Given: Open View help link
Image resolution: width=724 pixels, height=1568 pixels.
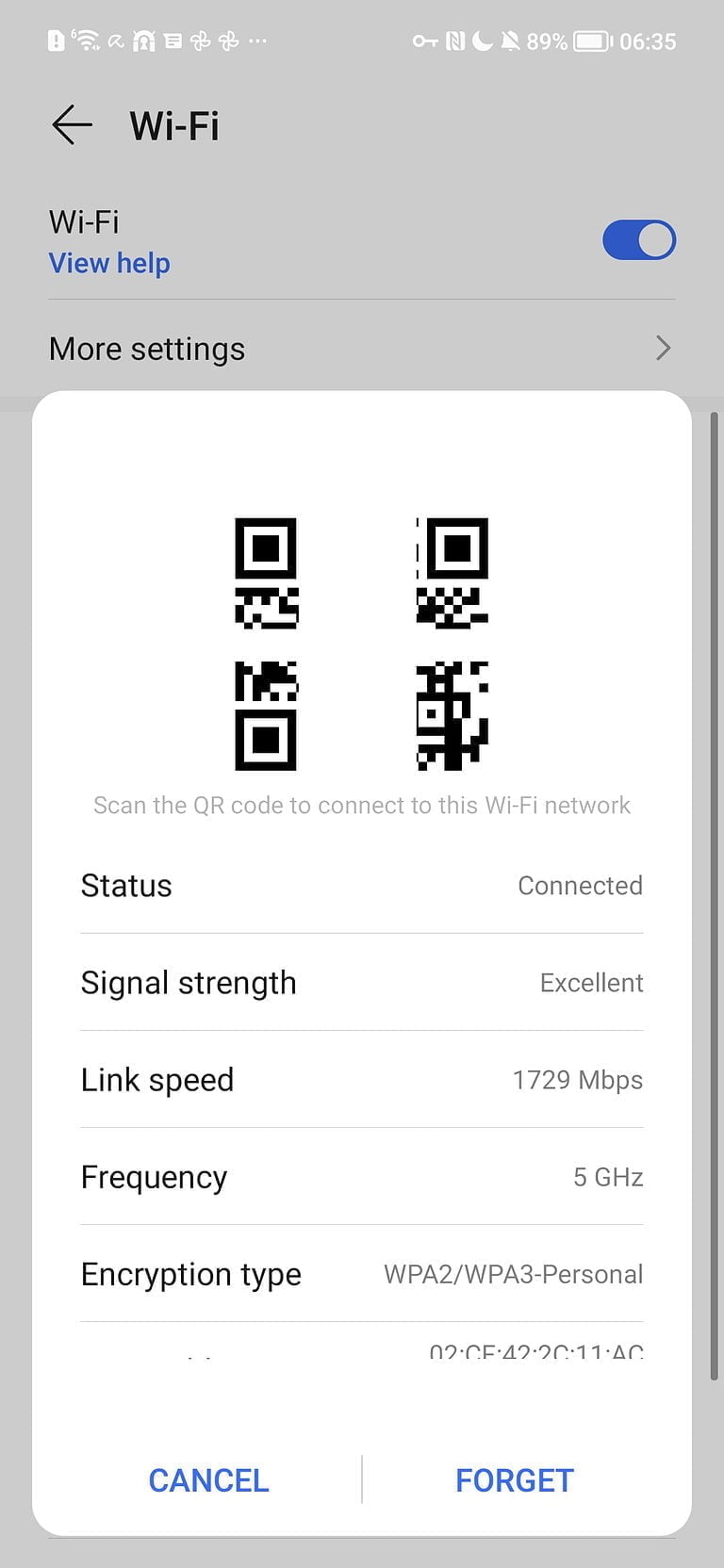Looking at the screenshot, I should tap(109, 262).
